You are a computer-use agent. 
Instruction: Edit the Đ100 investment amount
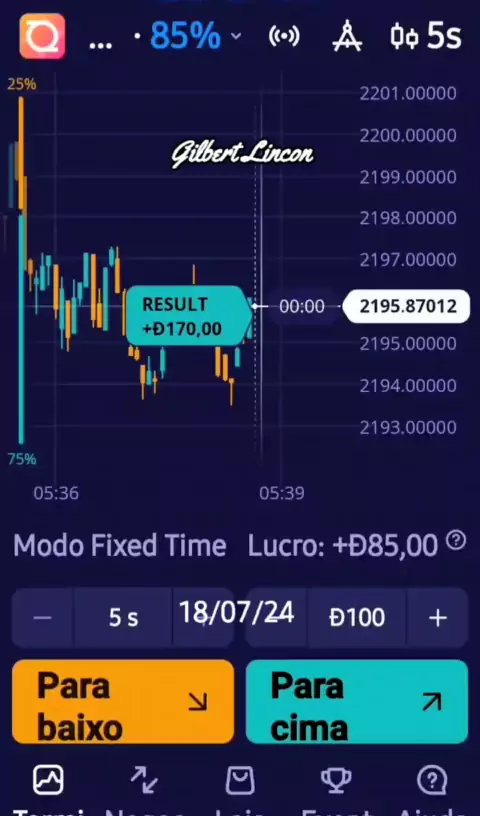tap(357, 618)
